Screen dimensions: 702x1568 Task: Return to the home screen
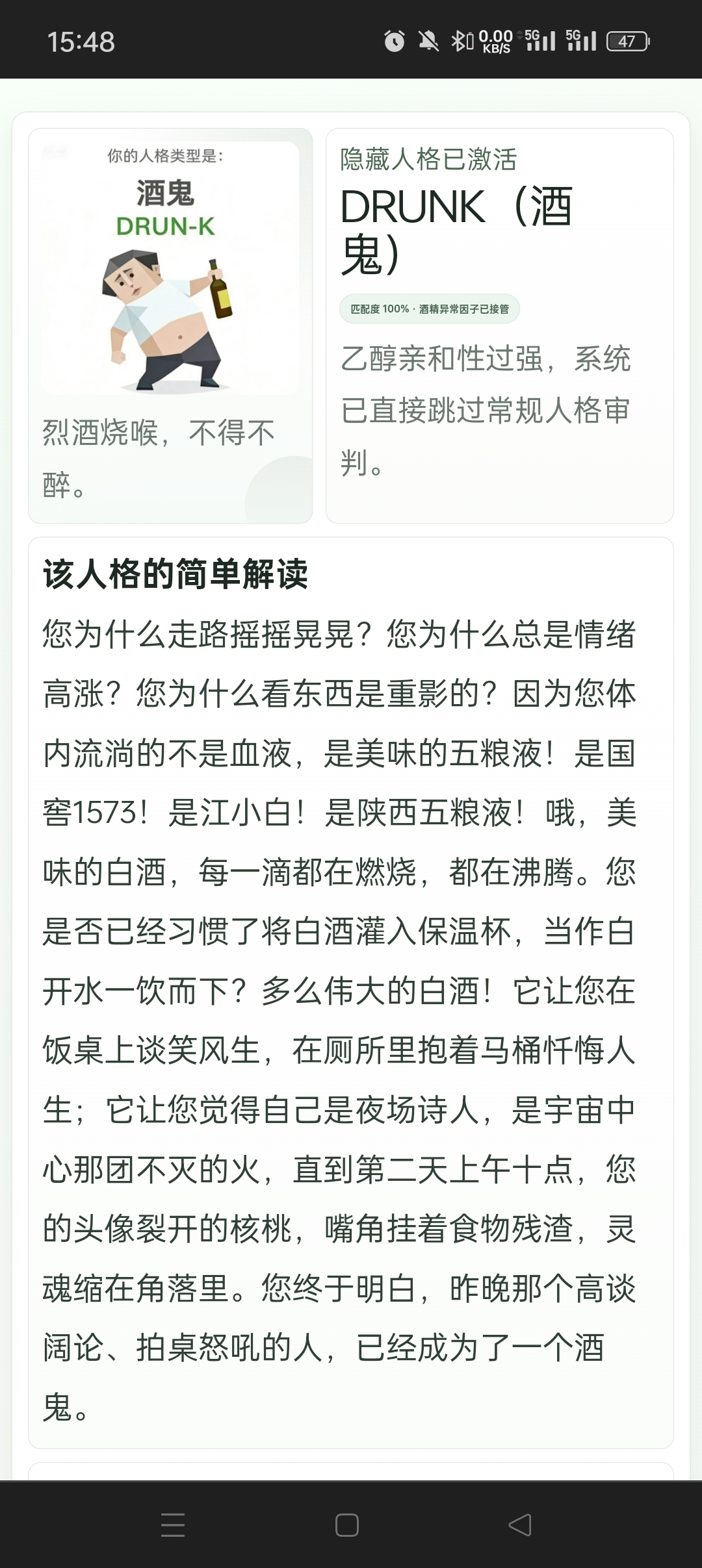(x=347, y=1524)
